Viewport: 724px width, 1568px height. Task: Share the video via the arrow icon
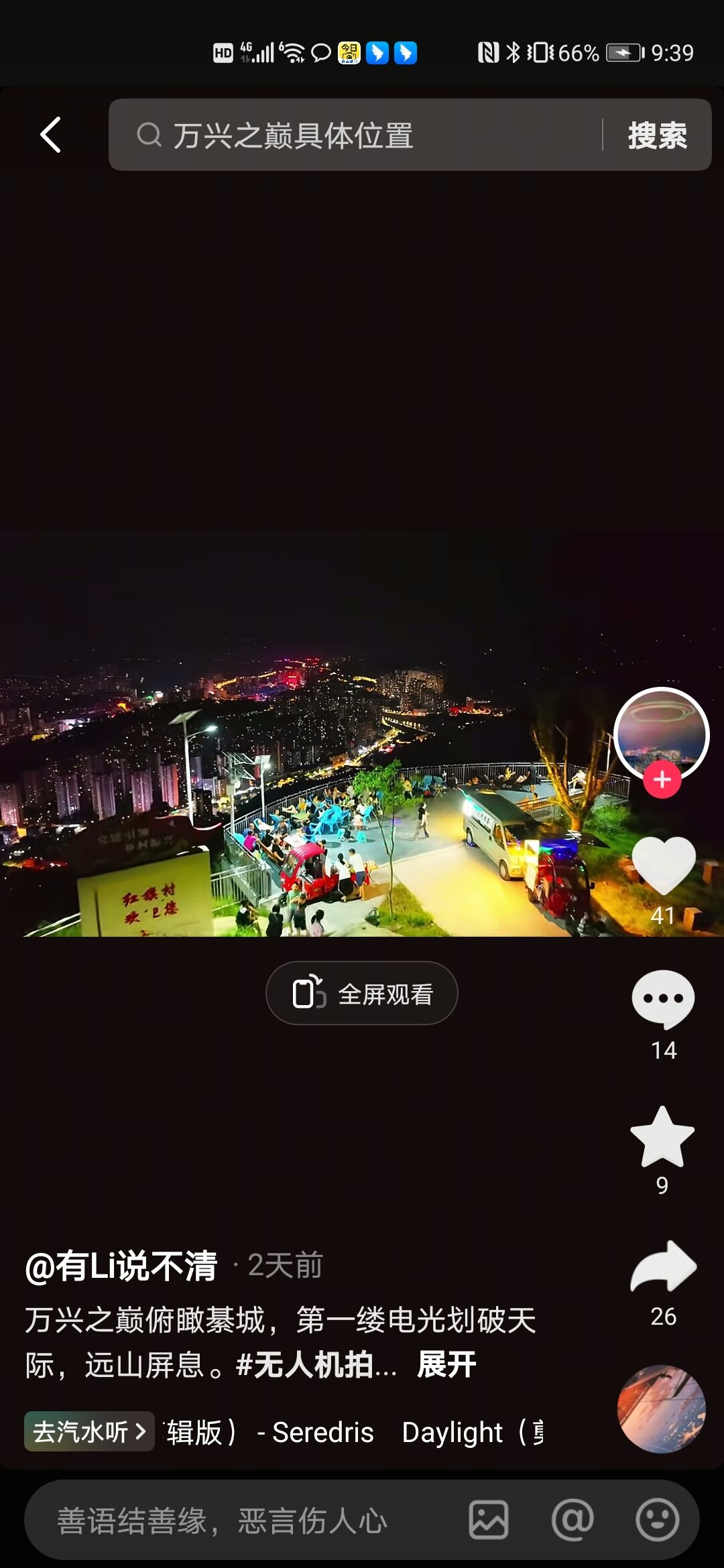[x=663, y=1266]
